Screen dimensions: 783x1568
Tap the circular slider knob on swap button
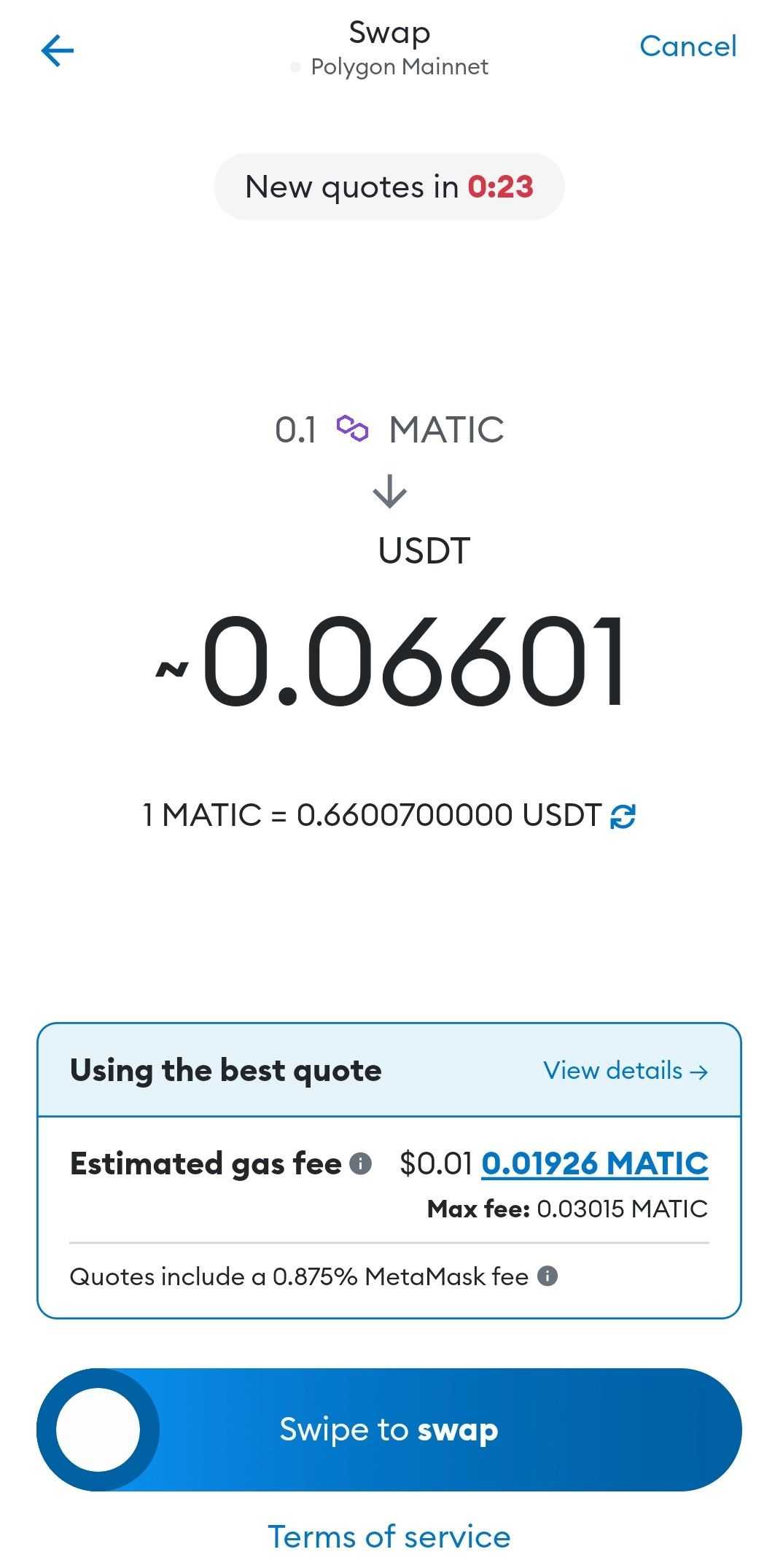[98, 1429]
